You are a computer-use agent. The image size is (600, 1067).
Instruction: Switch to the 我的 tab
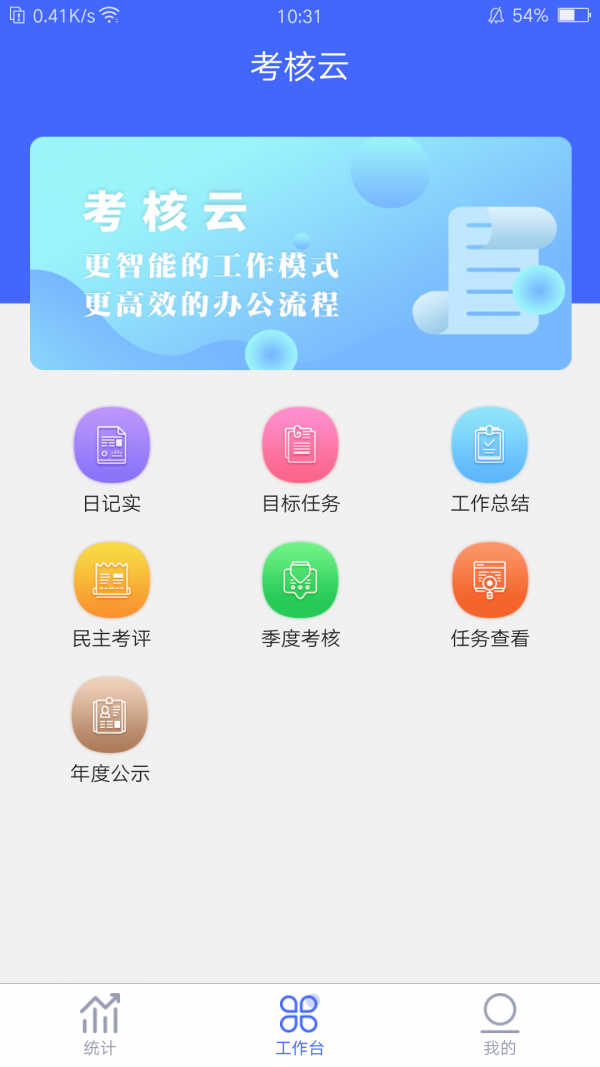499,1025
